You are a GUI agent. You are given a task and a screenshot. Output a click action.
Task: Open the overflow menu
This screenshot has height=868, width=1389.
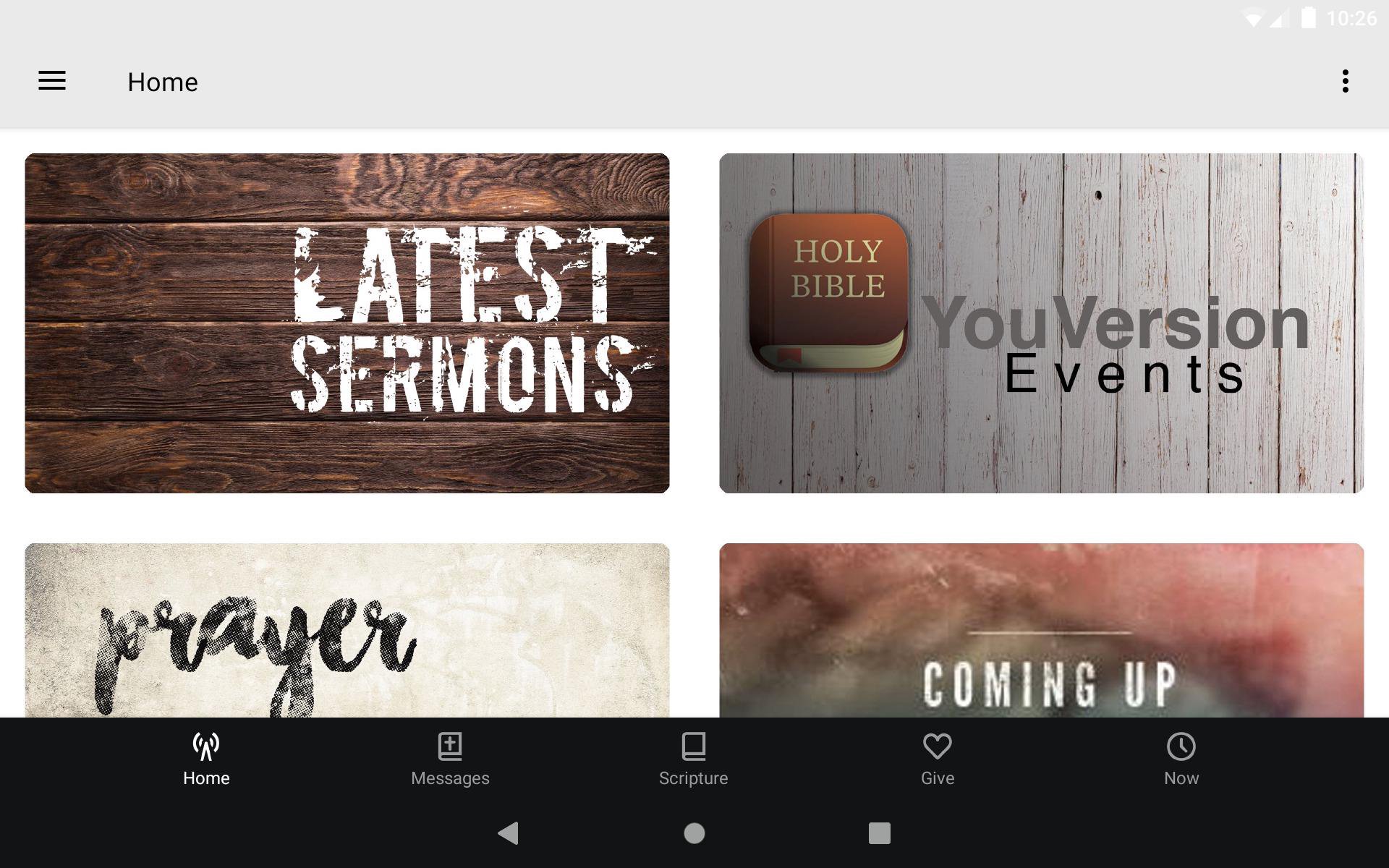point(1345,81)
